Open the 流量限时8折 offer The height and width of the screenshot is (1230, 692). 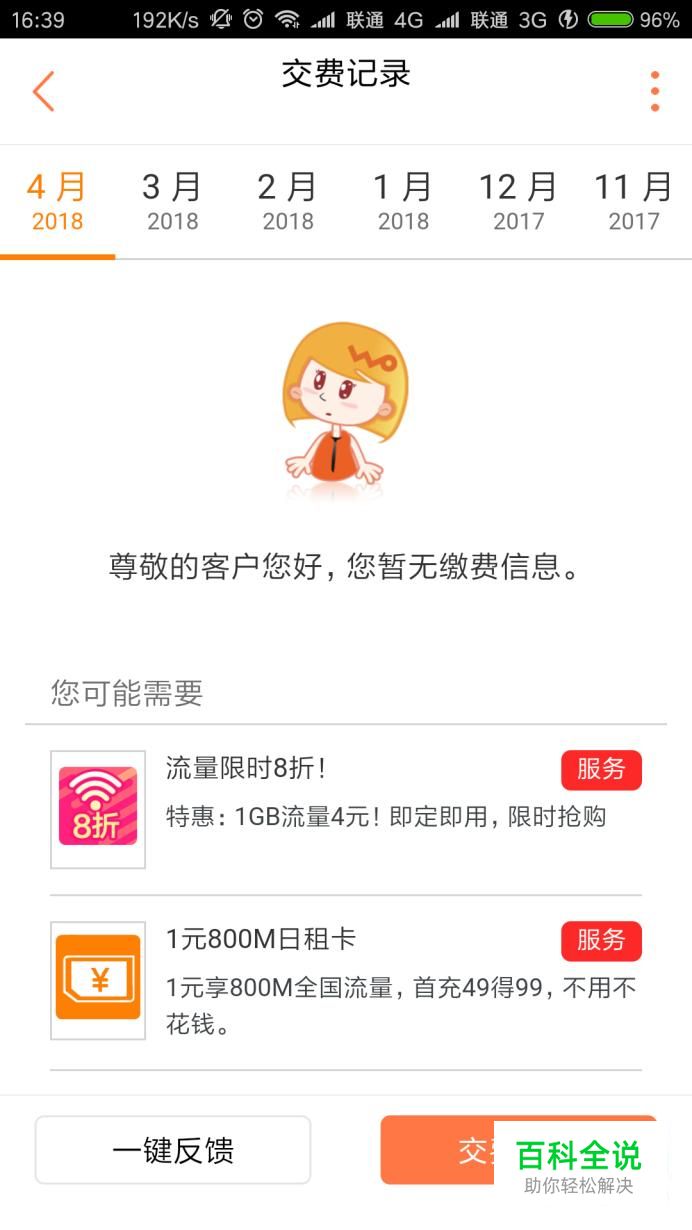[x=345, y=809]
